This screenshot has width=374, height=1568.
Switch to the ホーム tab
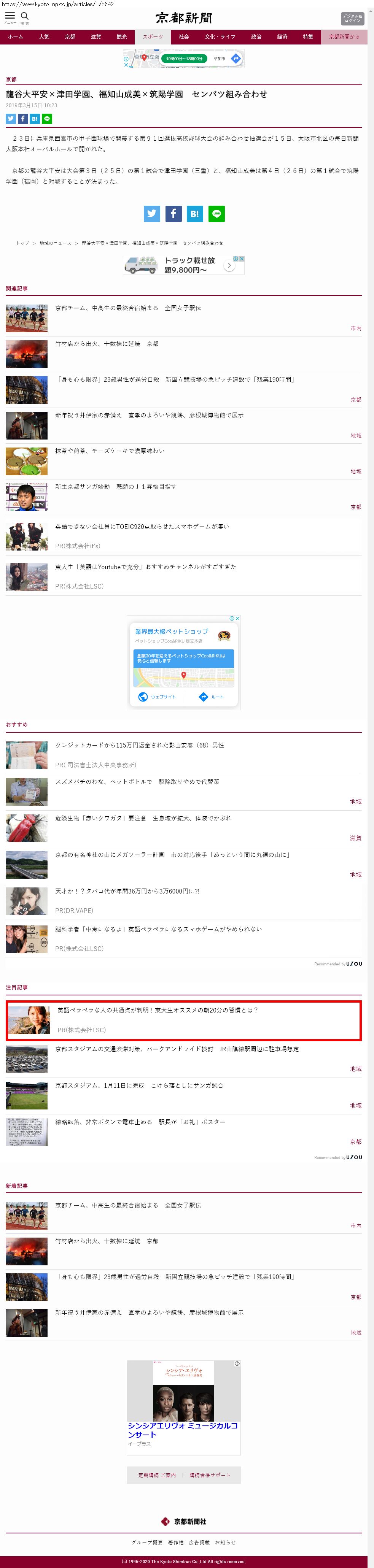click(x=15, y=37)
